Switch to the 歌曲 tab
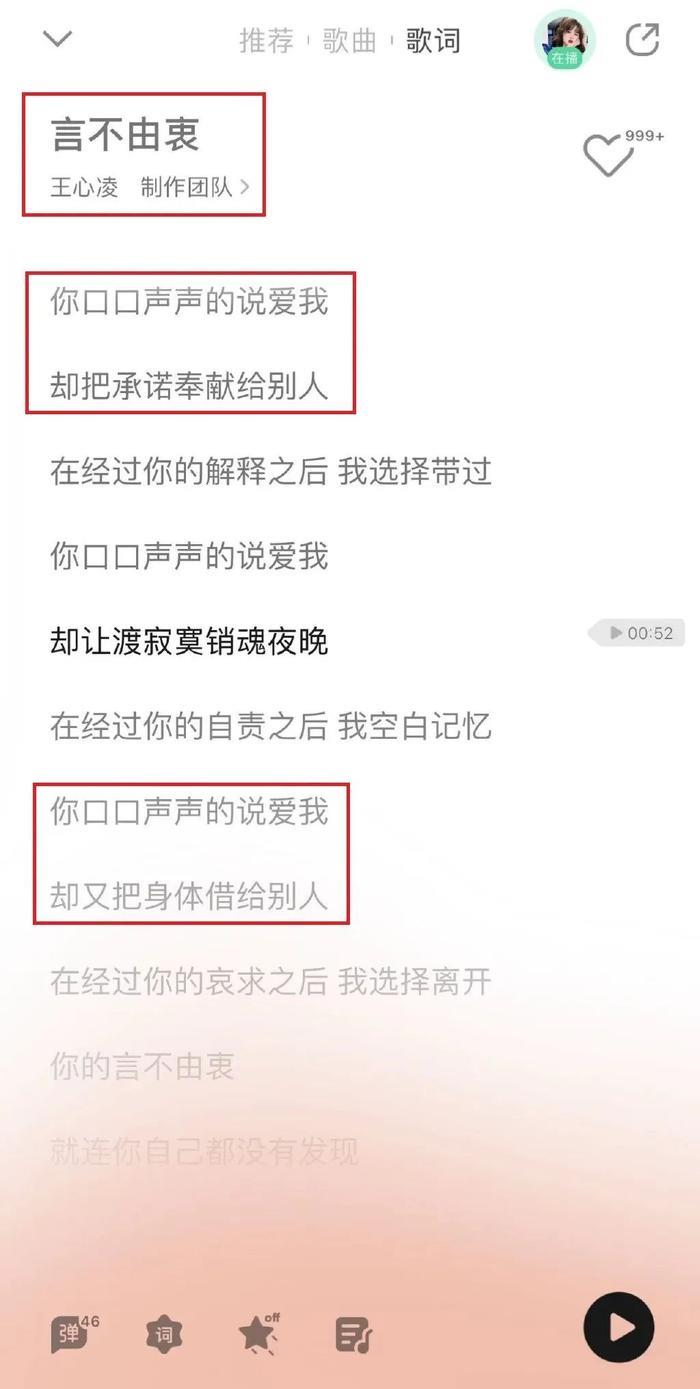The height and width of the screenshot is (1389, 700). (x=349, y=41)
